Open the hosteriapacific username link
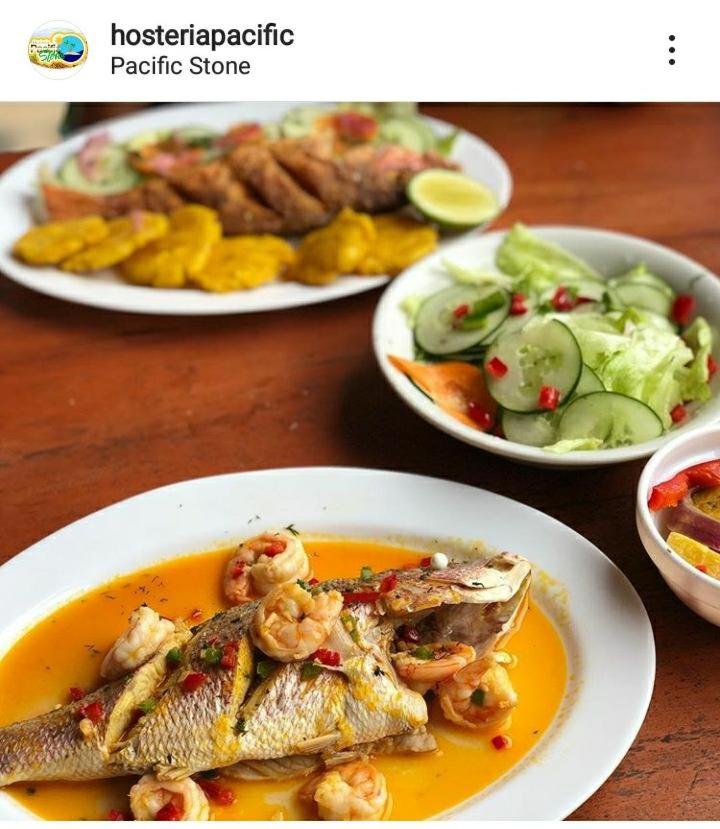The height and width of the screenshot is (829, 720). click(201, 35)
